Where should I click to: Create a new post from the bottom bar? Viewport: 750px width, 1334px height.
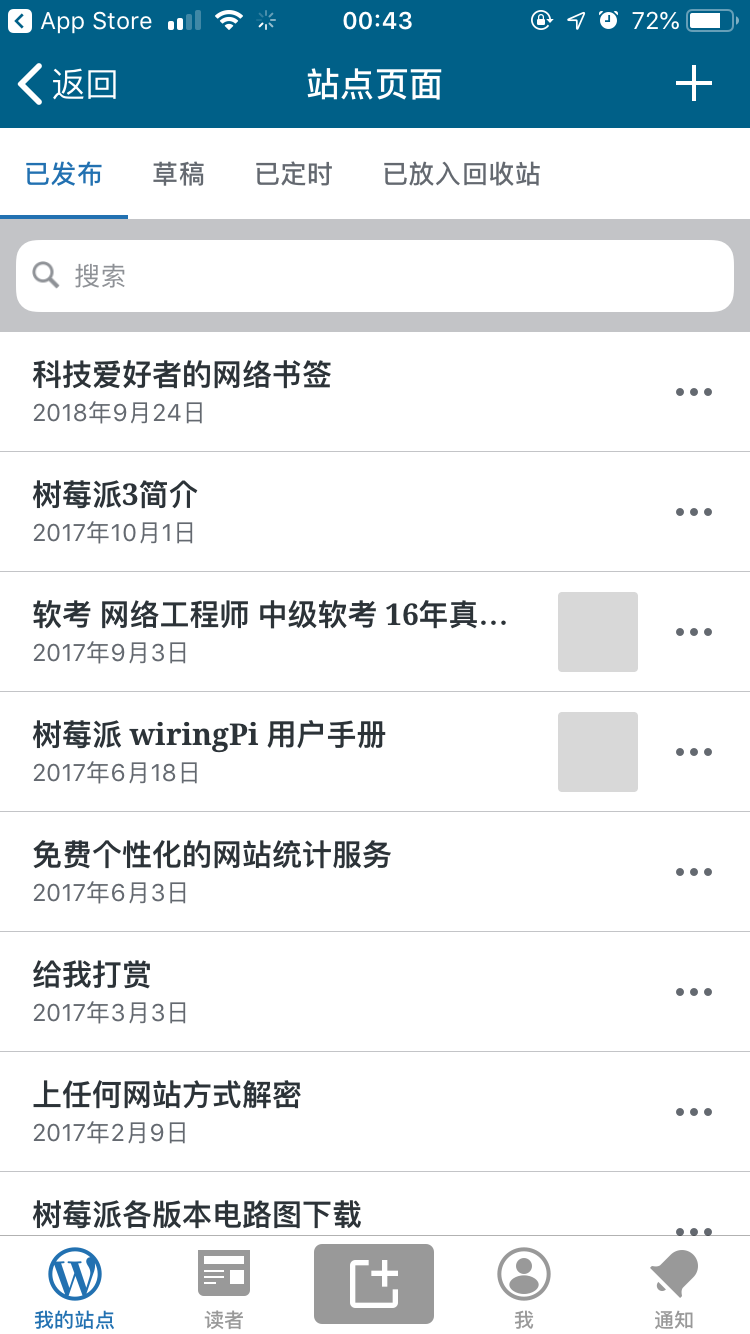point(374,1284)
